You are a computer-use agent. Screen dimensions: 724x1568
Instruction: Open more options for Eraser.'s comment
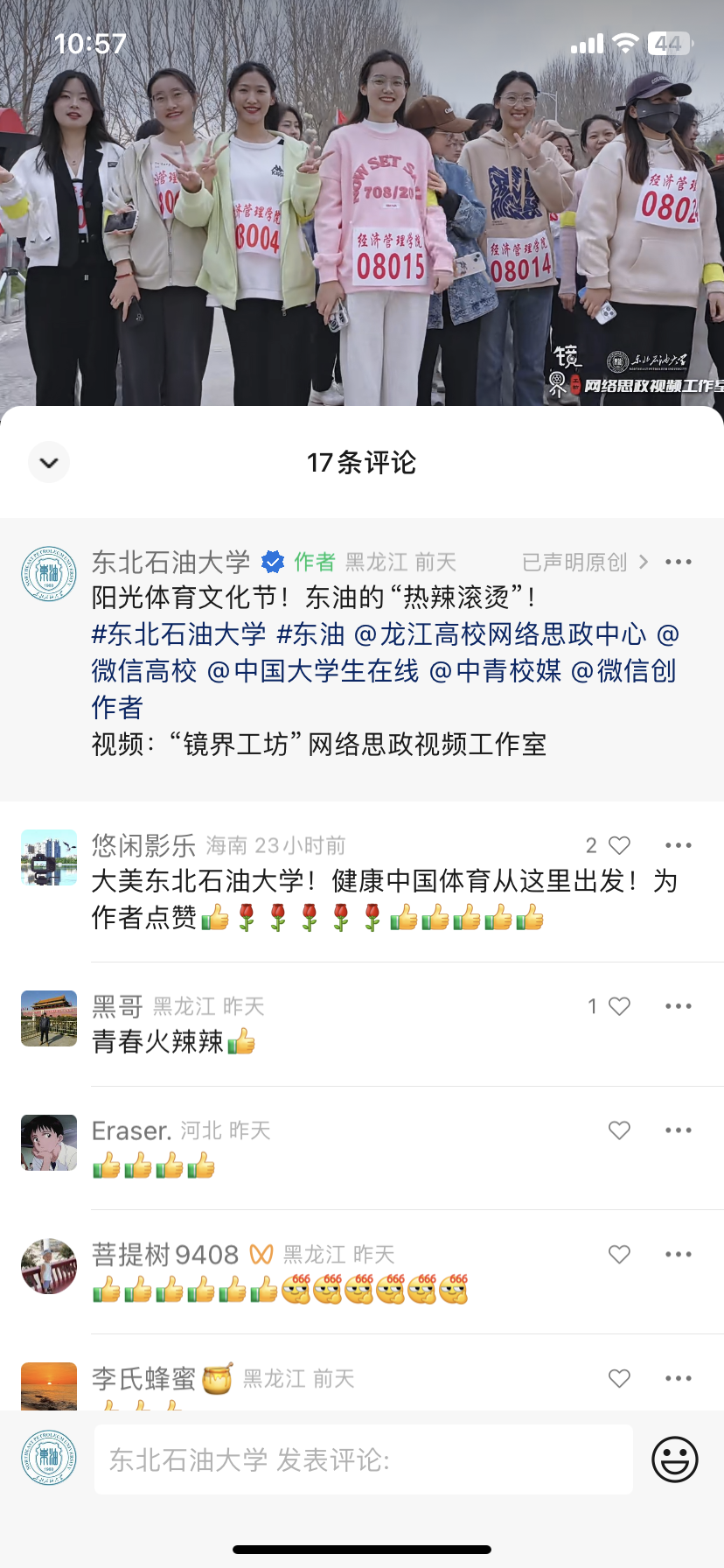(x=678, y=1130)
